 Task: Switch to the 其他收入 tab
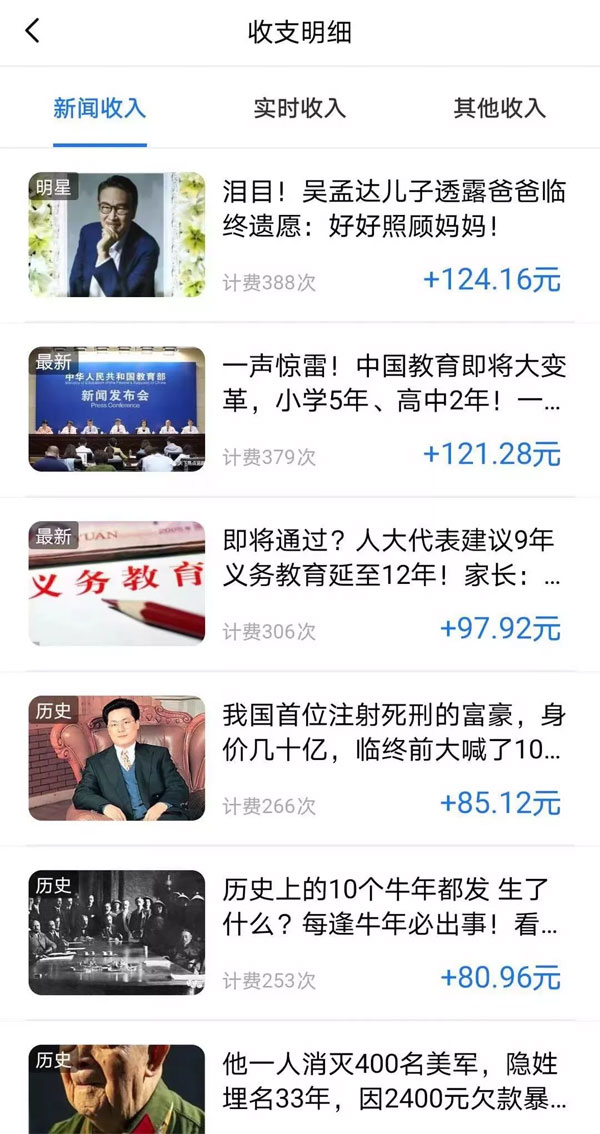coord(499,108)
